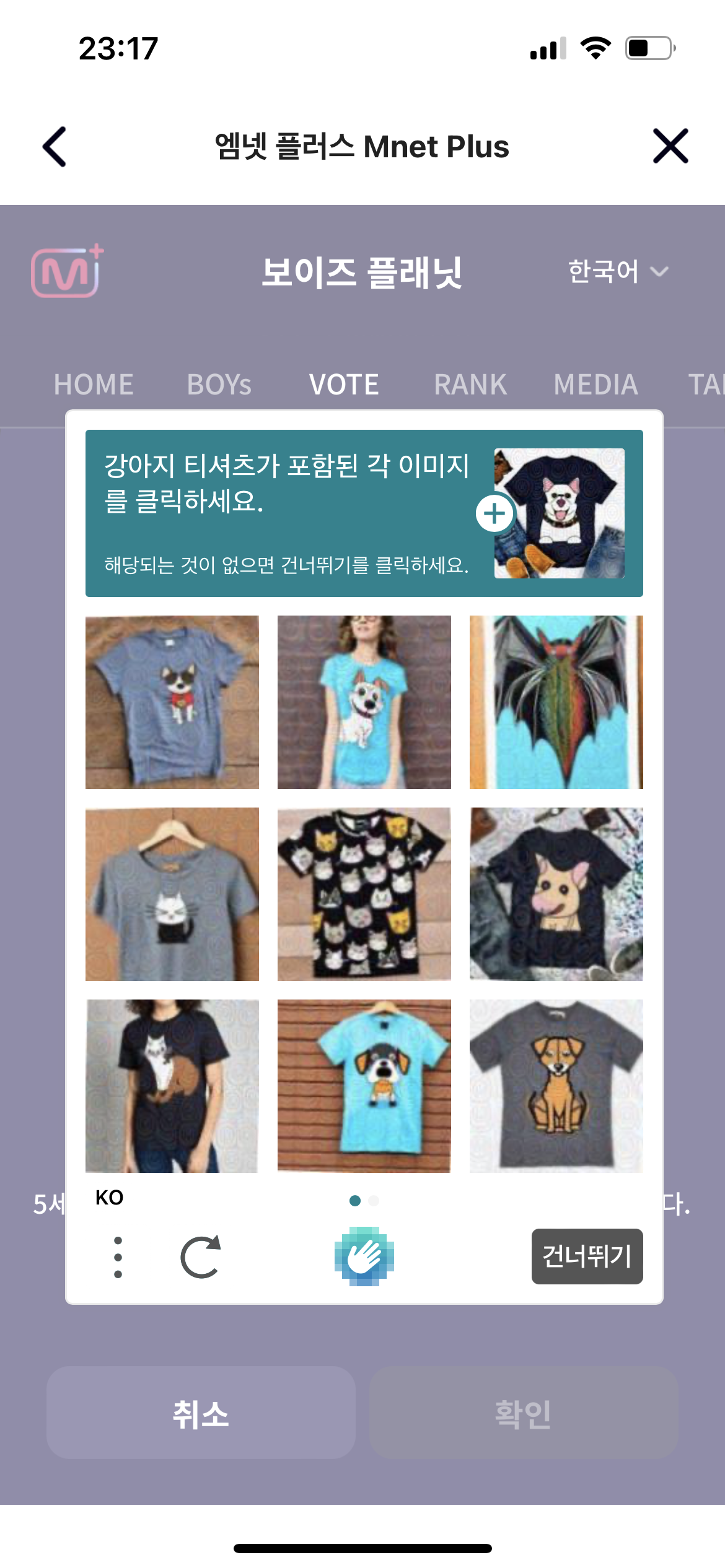Viewport: 725px width, 1568px height.
Task: Go back using the header arrow
Action: pos(55,147)
